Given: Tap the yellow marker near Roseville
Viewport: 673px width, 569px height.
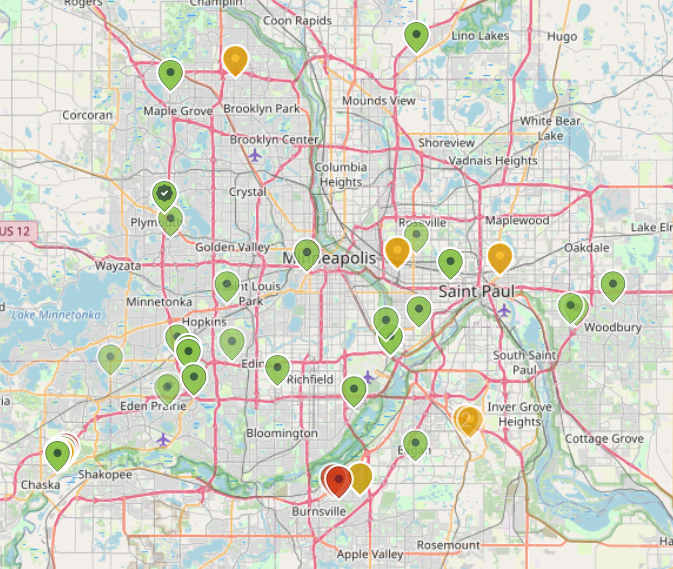Looking at the screenshot, I should tap(398, 249).
